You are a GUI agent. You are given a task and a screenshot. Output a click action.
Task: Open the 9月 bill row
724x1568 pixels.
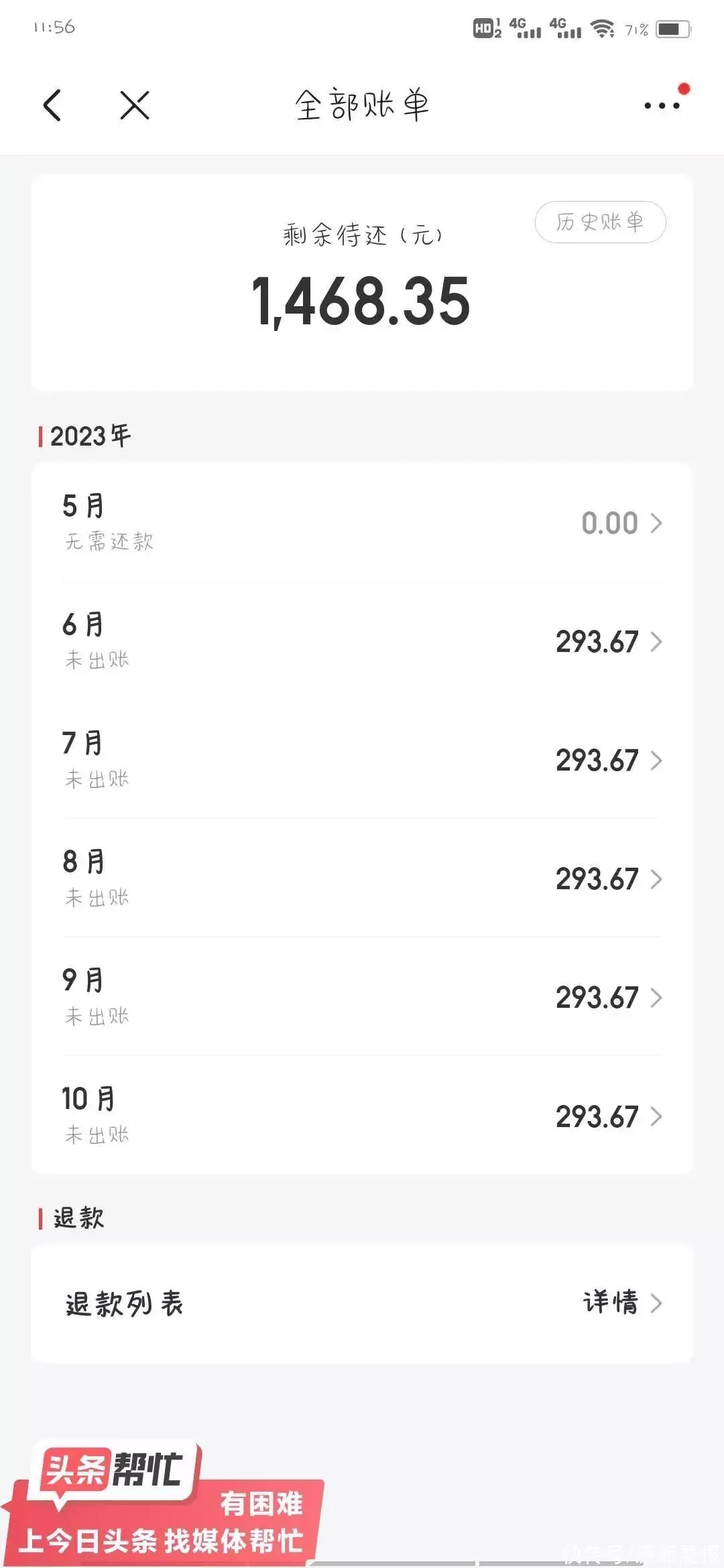(x=362, y=997)
